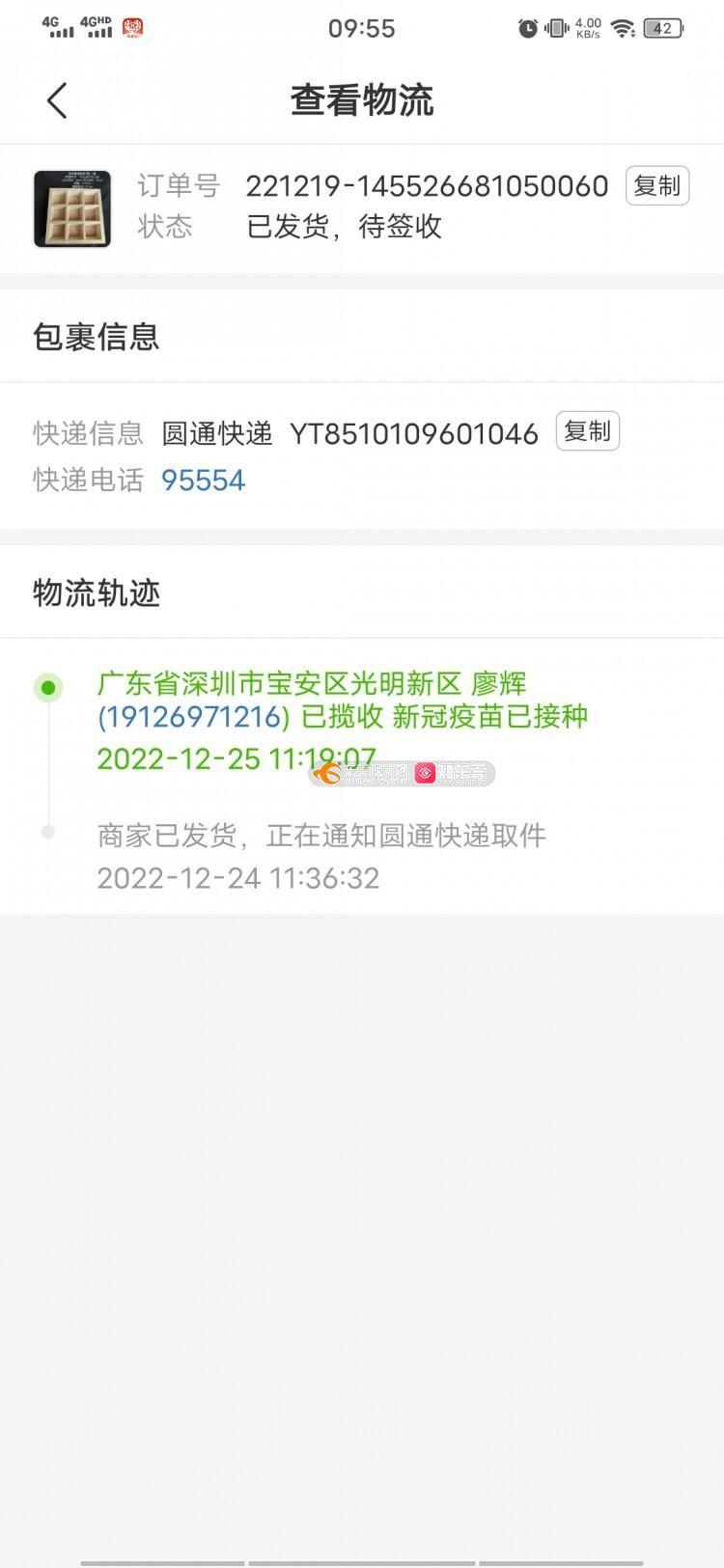
Task: Copy the order number 221219-145526681050060
Action: (x=657, y=185)
